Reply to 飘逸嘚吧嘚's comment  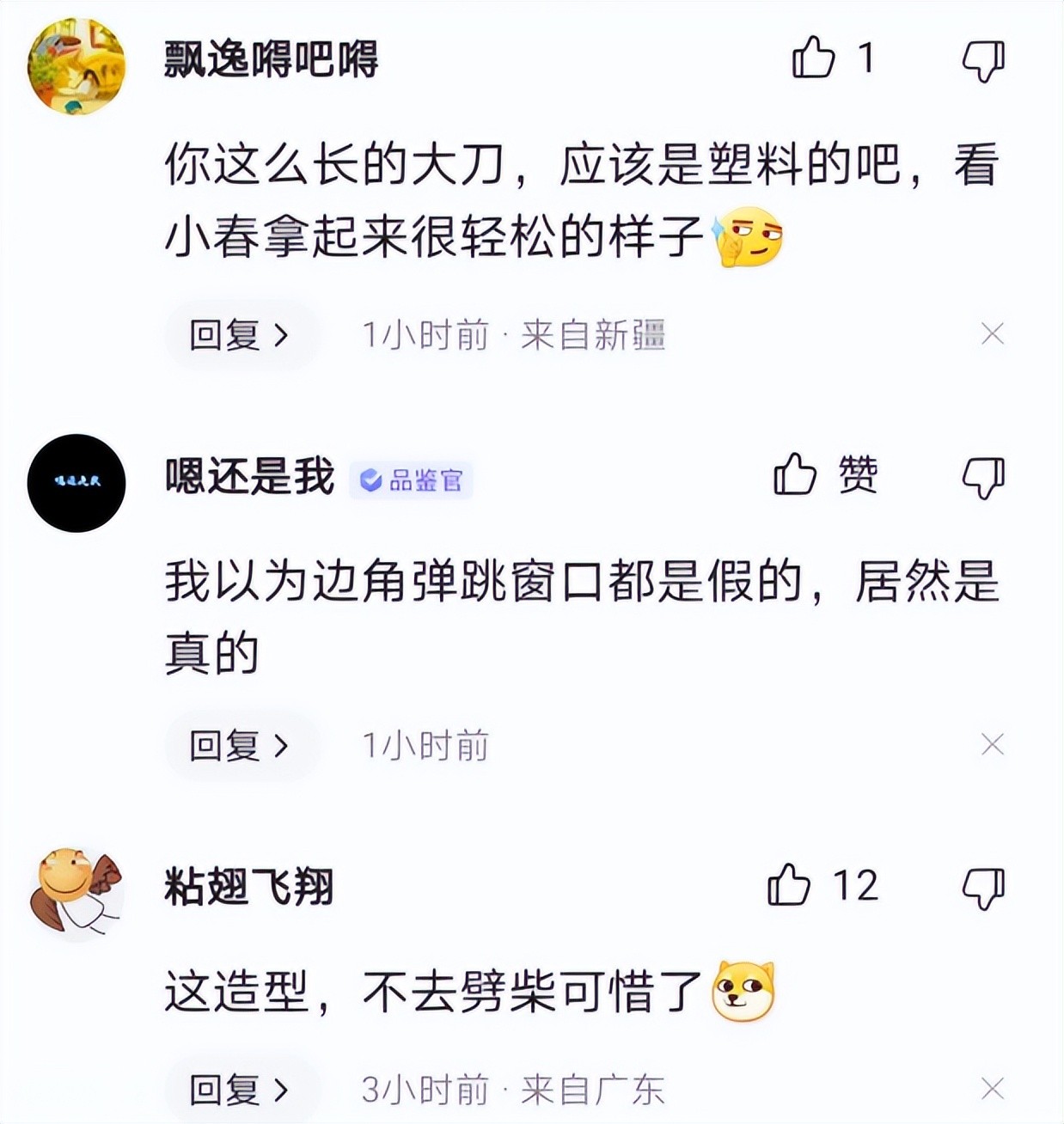point(238,334)
